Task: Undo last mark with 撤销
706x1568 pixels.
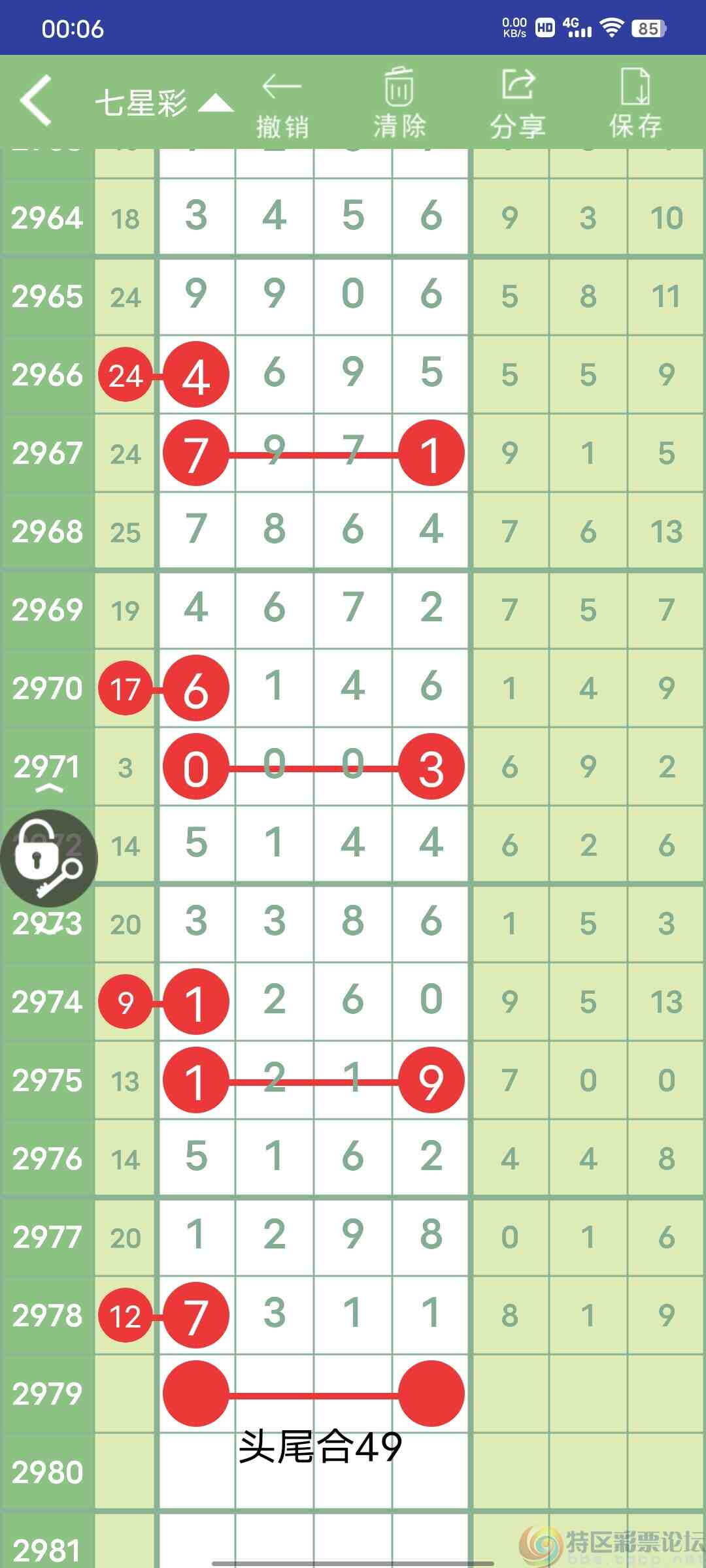Action: (x=282, y=105)
